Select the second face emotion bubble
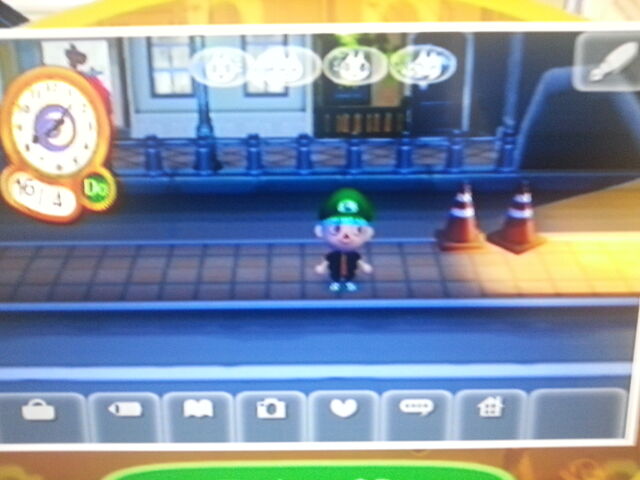The width and height of the screenshot is (640, 480). (x=284, y=67)
